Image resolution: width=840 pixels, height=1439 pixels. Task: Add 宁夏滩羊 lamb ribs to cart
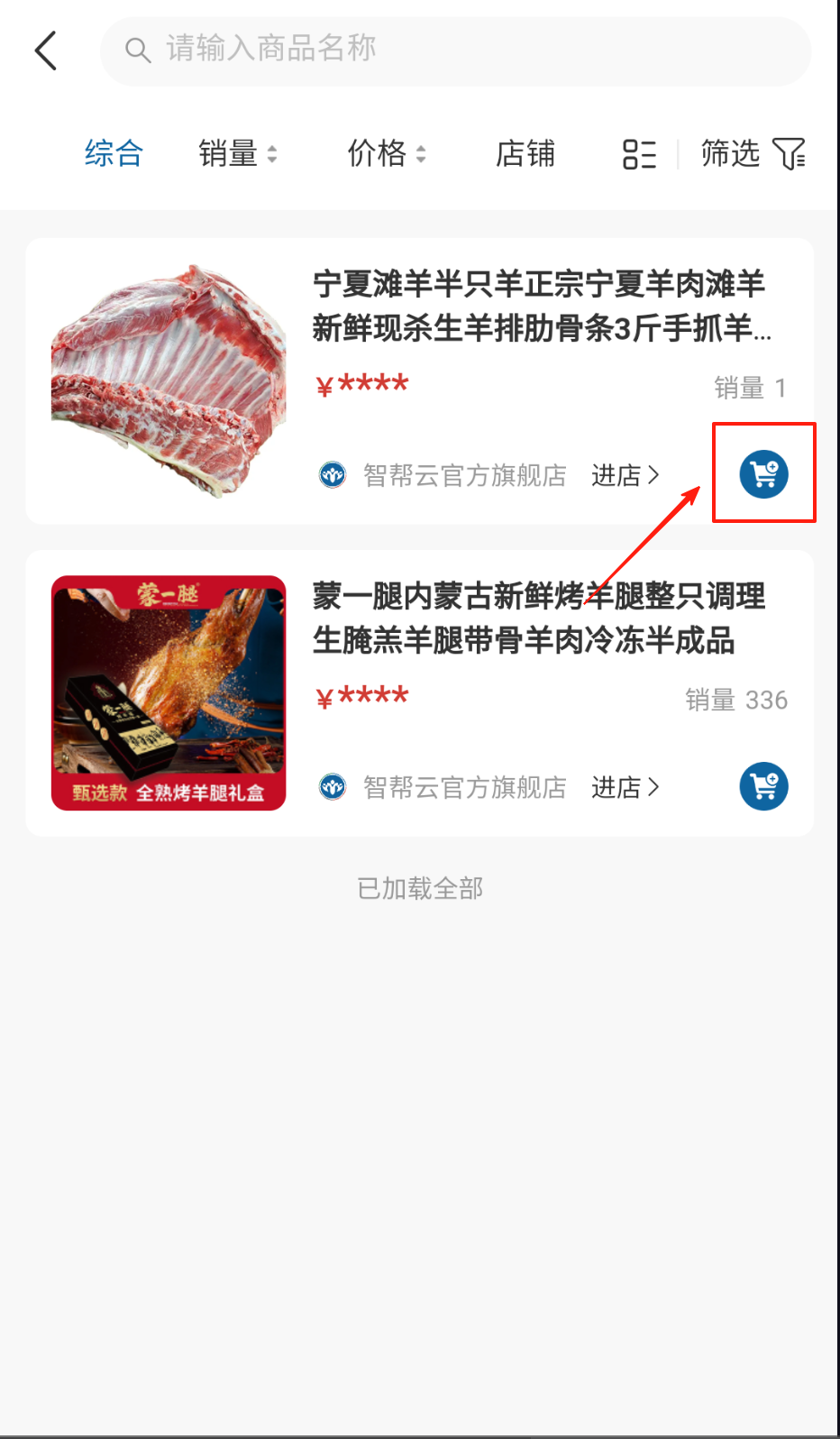pos(764,474)
